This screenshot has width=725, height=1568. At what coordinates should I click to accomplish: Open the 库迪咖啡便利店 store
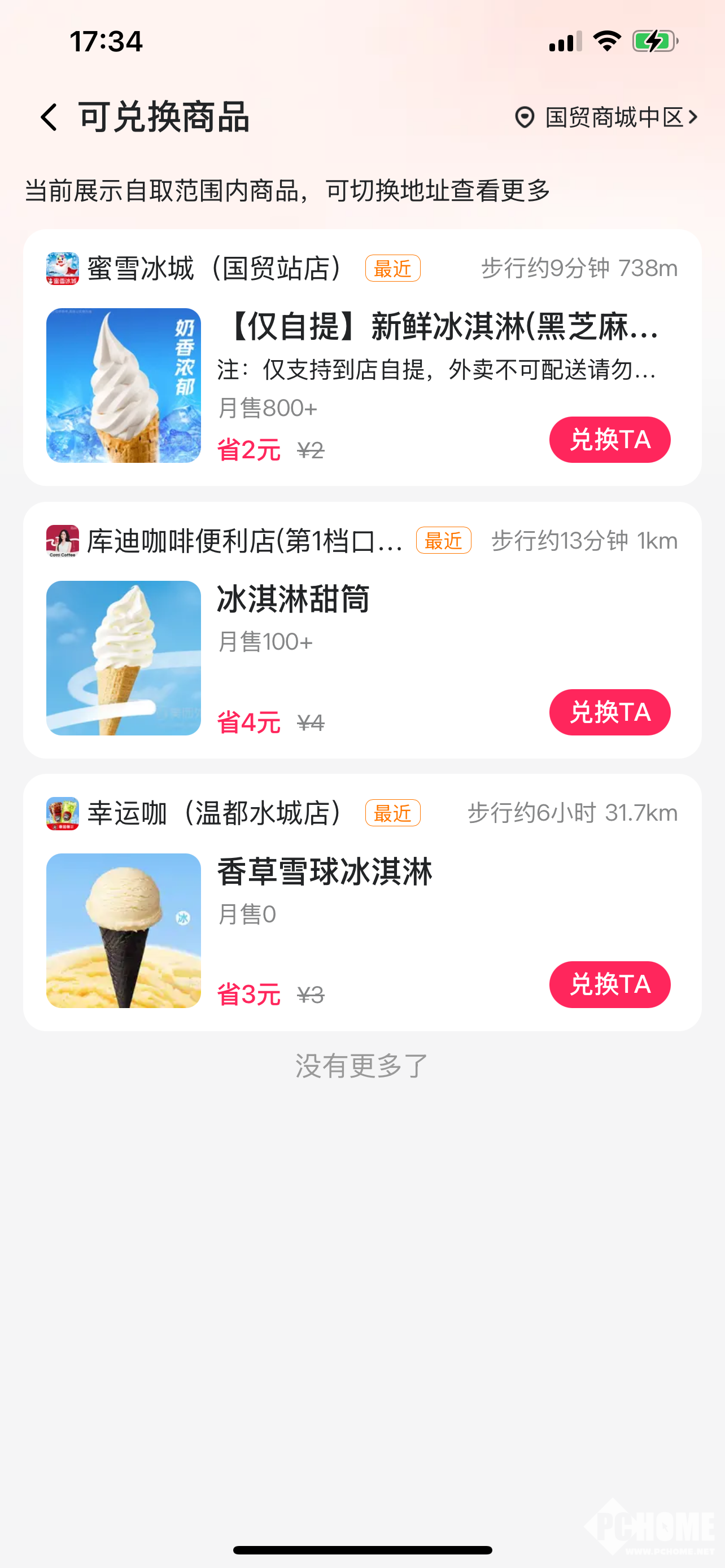tap(243, 541)
